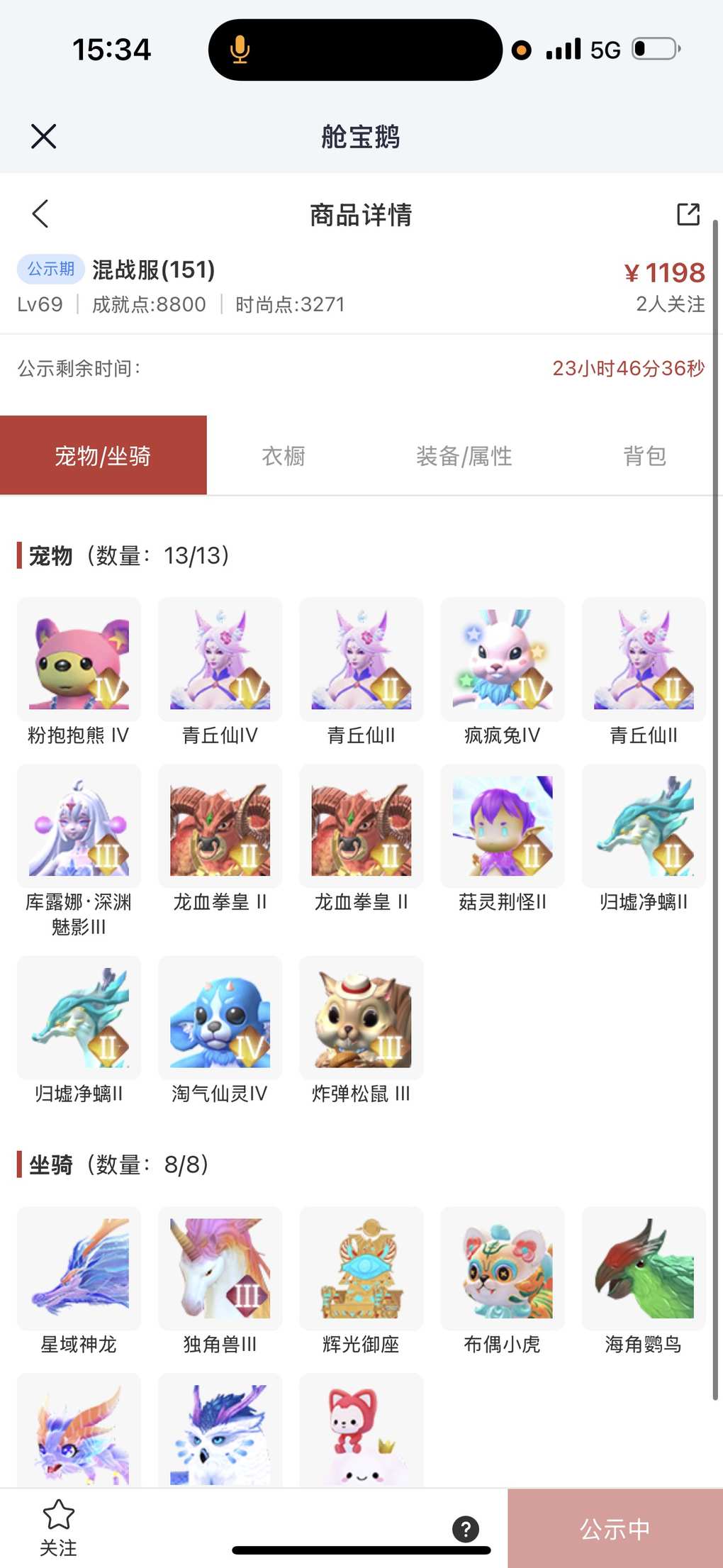Open pet 青丘仙IV details
Screen dimensions: 723x1568
click(220, 660)
